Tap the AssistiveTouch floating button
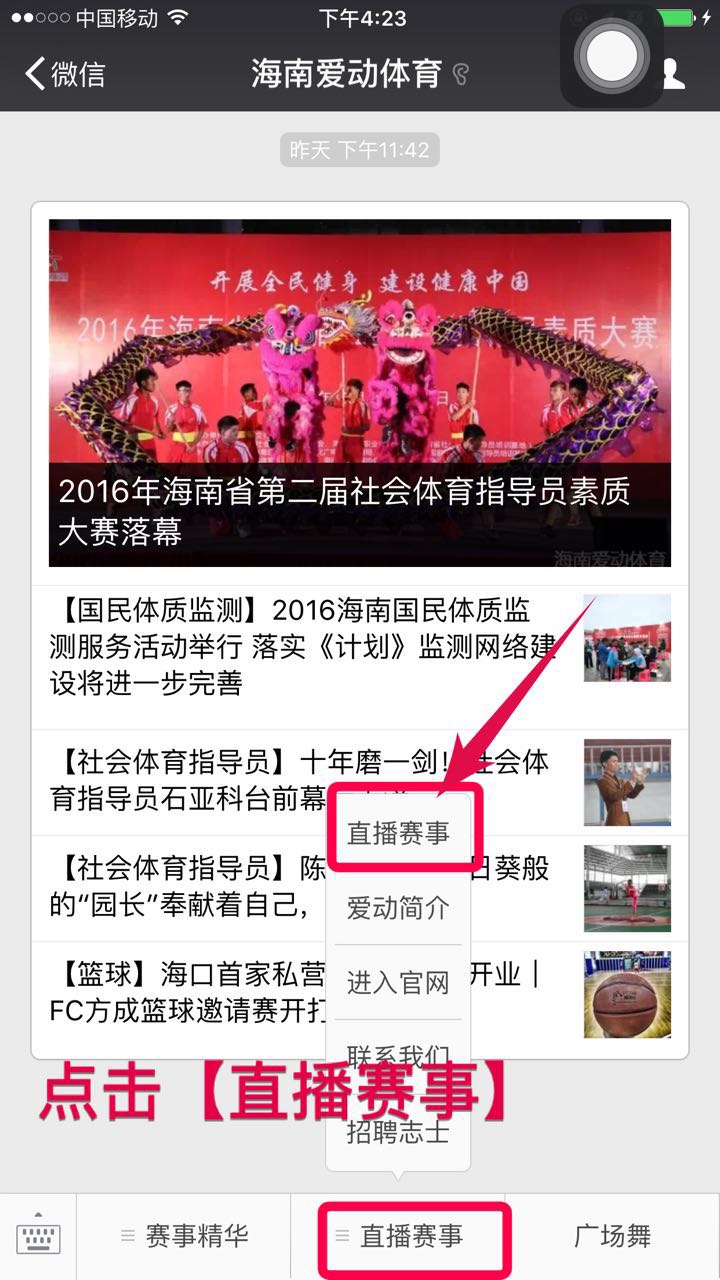 pyautogui.click(x=612, y=55)
